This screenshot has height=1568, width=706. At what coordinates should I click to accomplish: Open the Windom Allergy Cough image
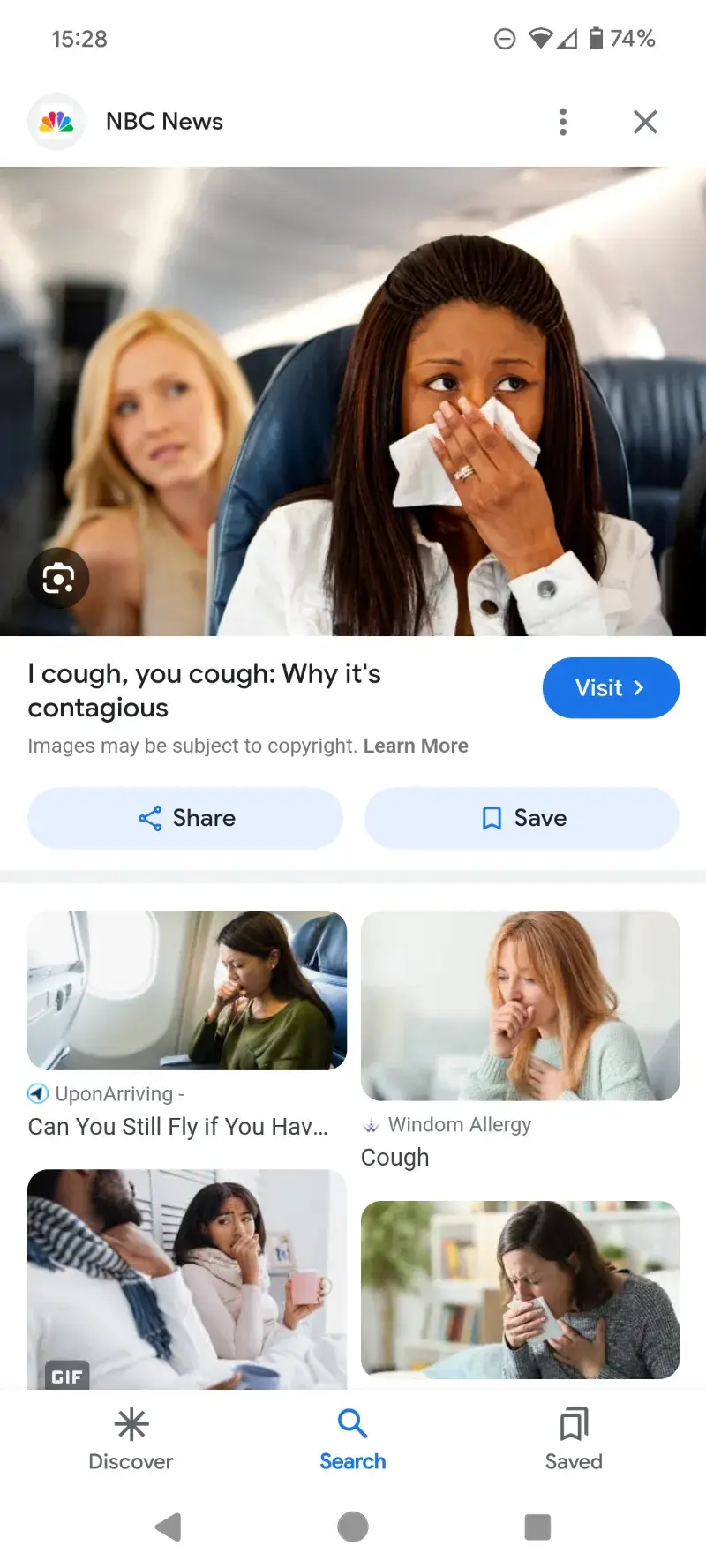click(520, 1005)
